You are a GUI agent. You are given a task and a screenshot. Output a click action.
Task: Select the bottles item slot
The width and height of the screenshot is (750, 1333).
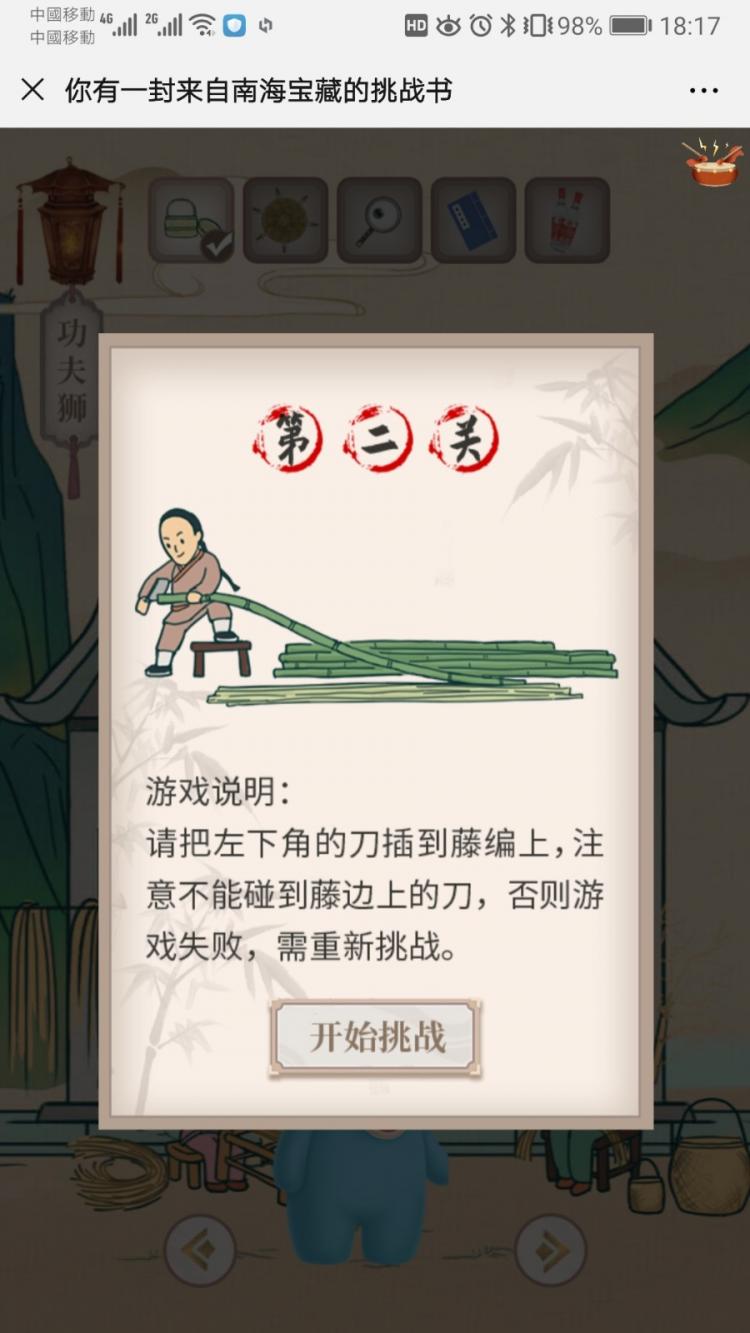(x=567, y=220)
